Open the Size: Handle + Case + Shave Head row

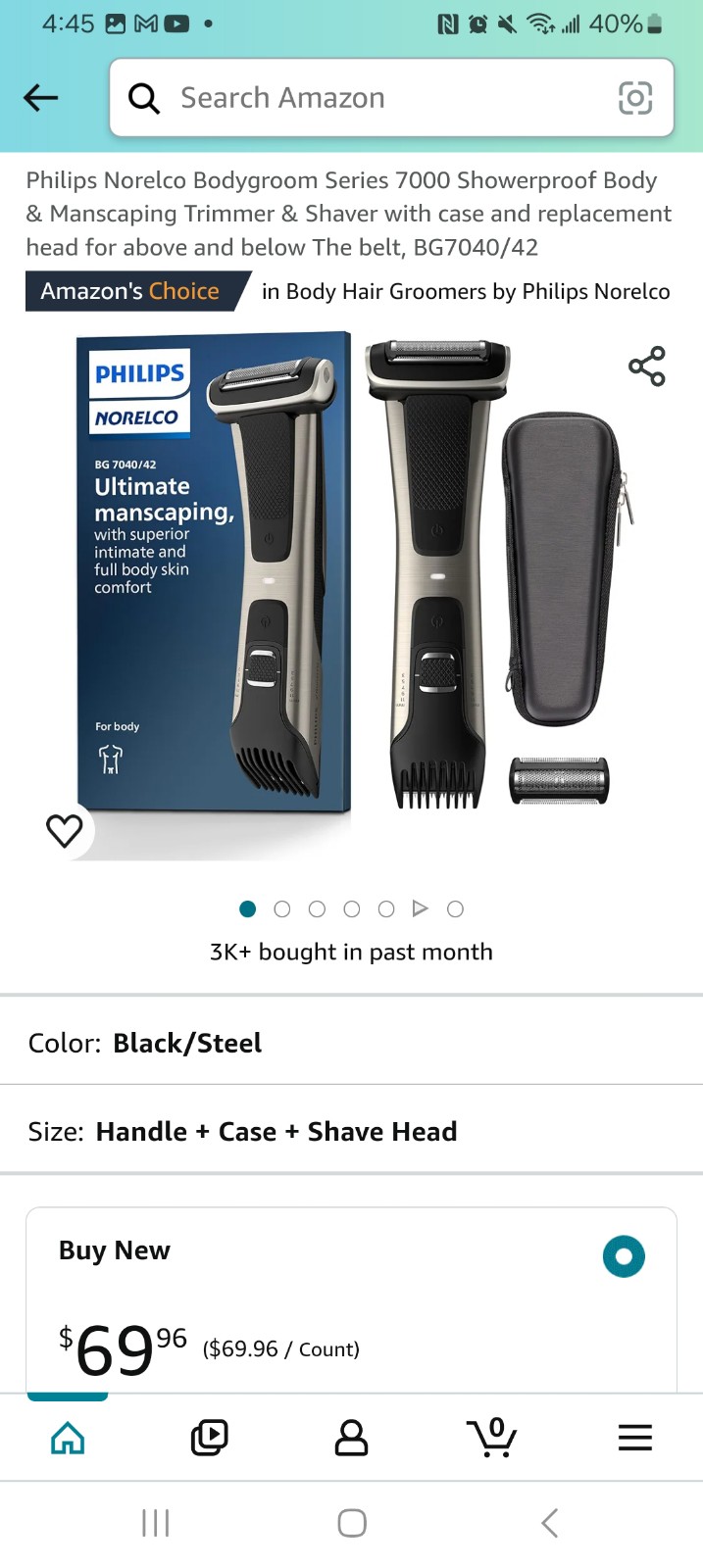point(351,1131)
